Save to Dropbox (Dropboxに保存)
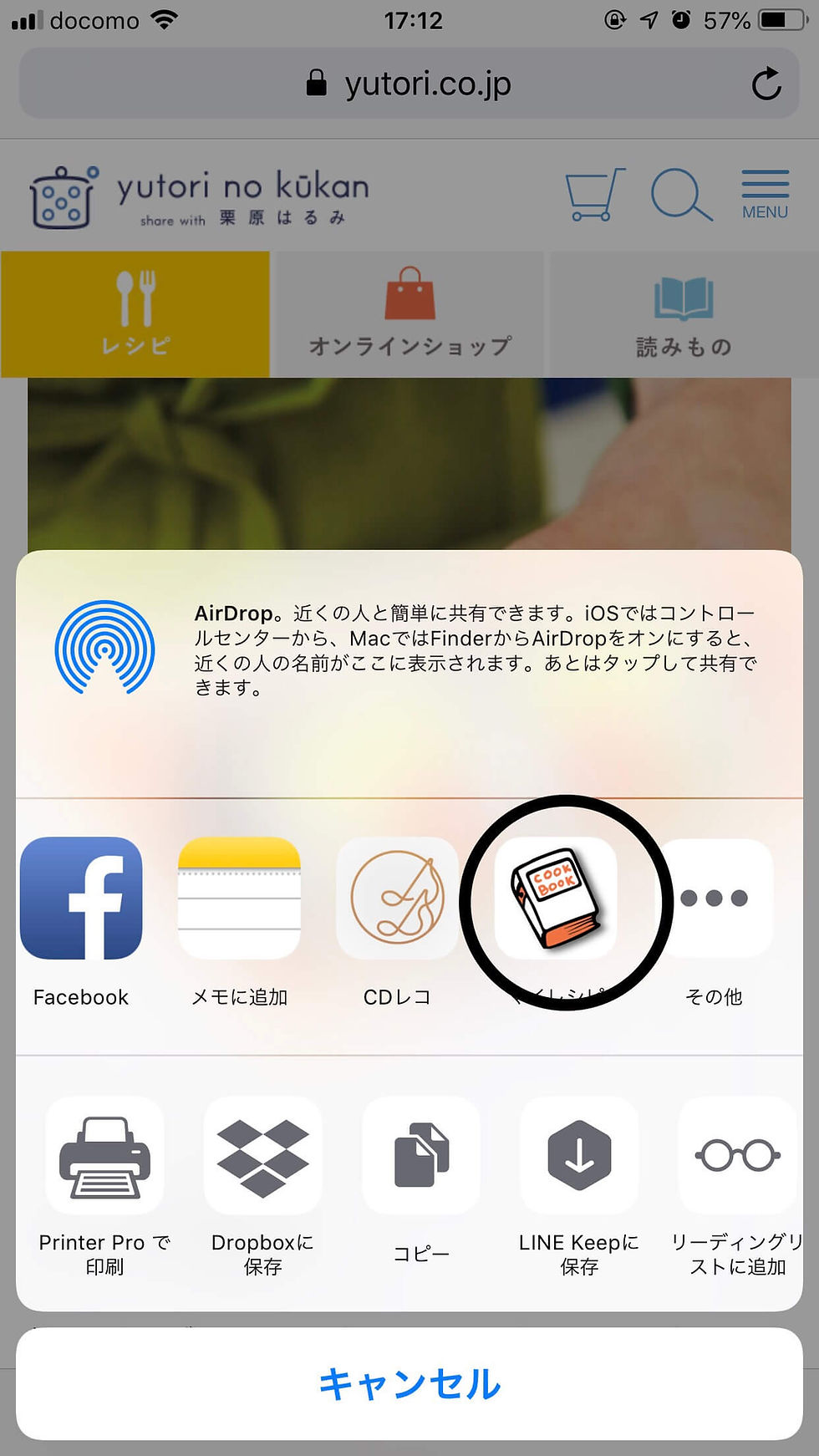This screenshot has height=1456, width=819. pos(262,1155)
